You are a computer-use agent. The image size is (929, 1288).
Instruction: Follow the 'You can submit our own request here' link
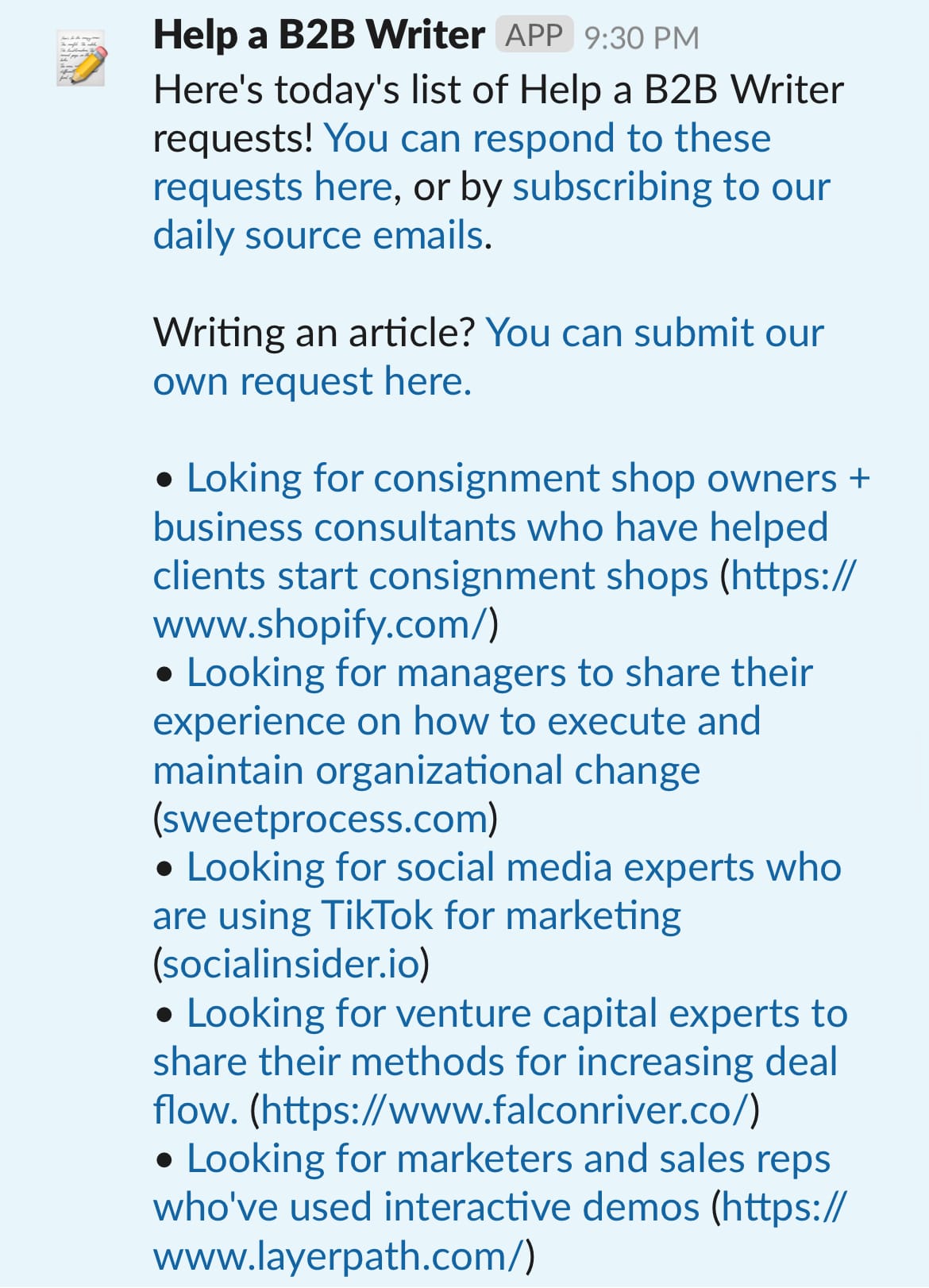coord(654,333)
